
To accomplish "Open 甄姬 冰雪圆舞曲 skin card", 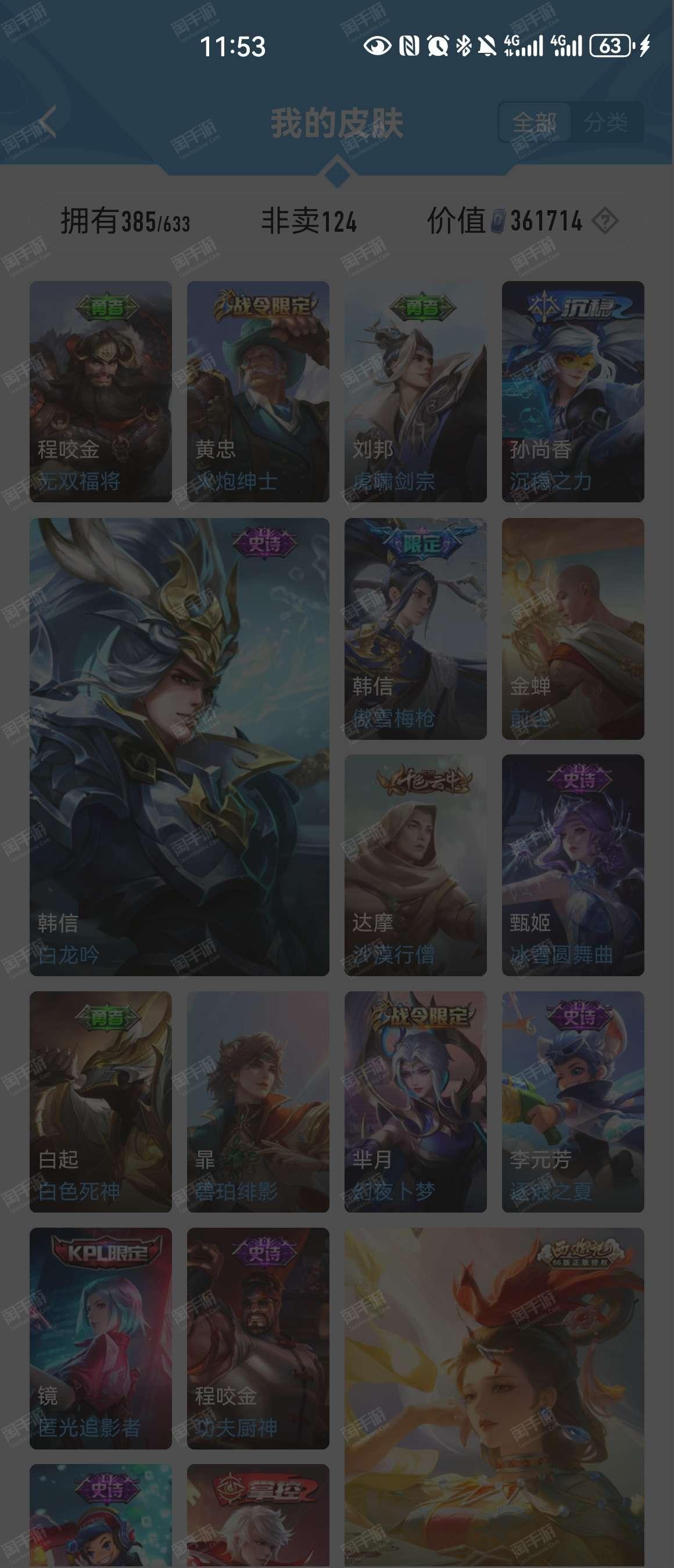I will click(573, 865).
